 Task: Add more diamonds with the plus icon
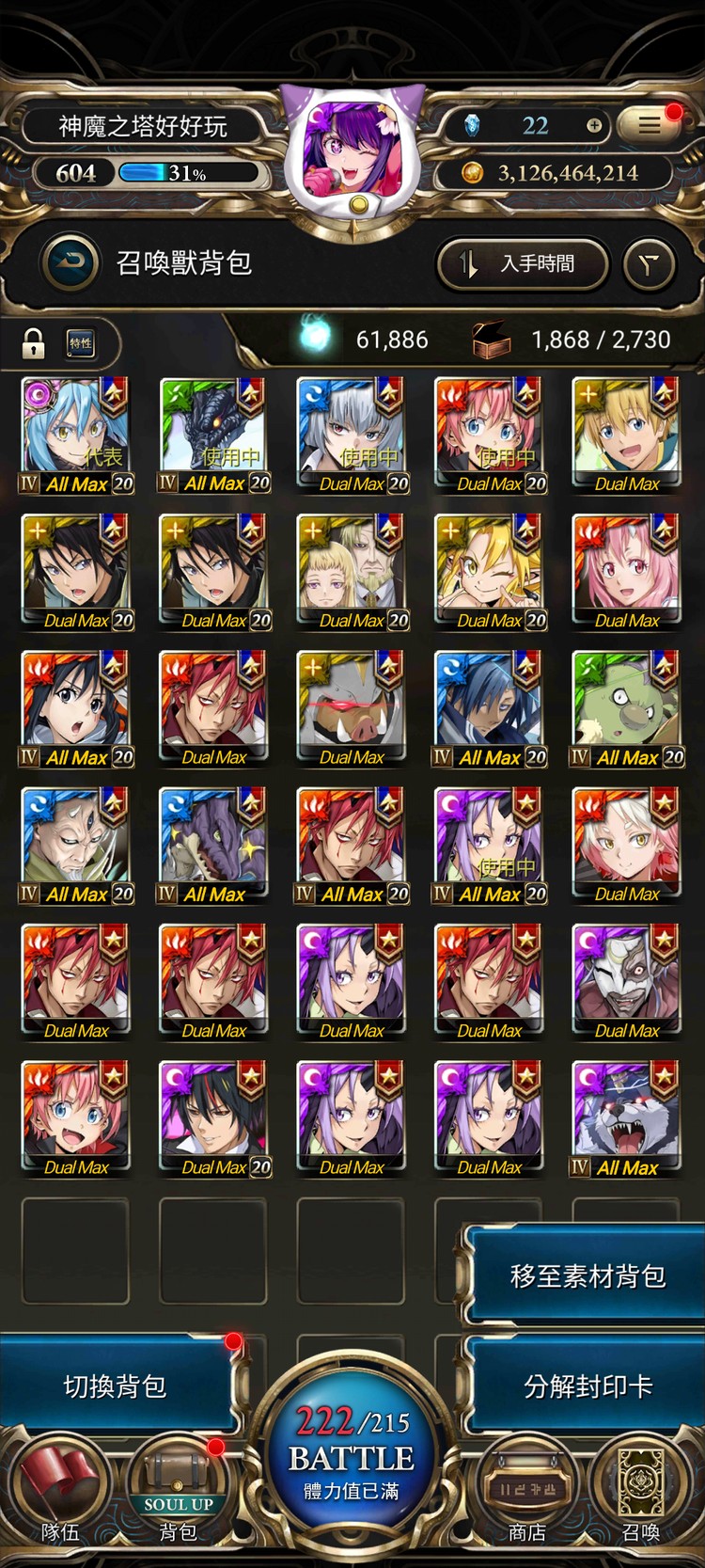click(593, 125)
